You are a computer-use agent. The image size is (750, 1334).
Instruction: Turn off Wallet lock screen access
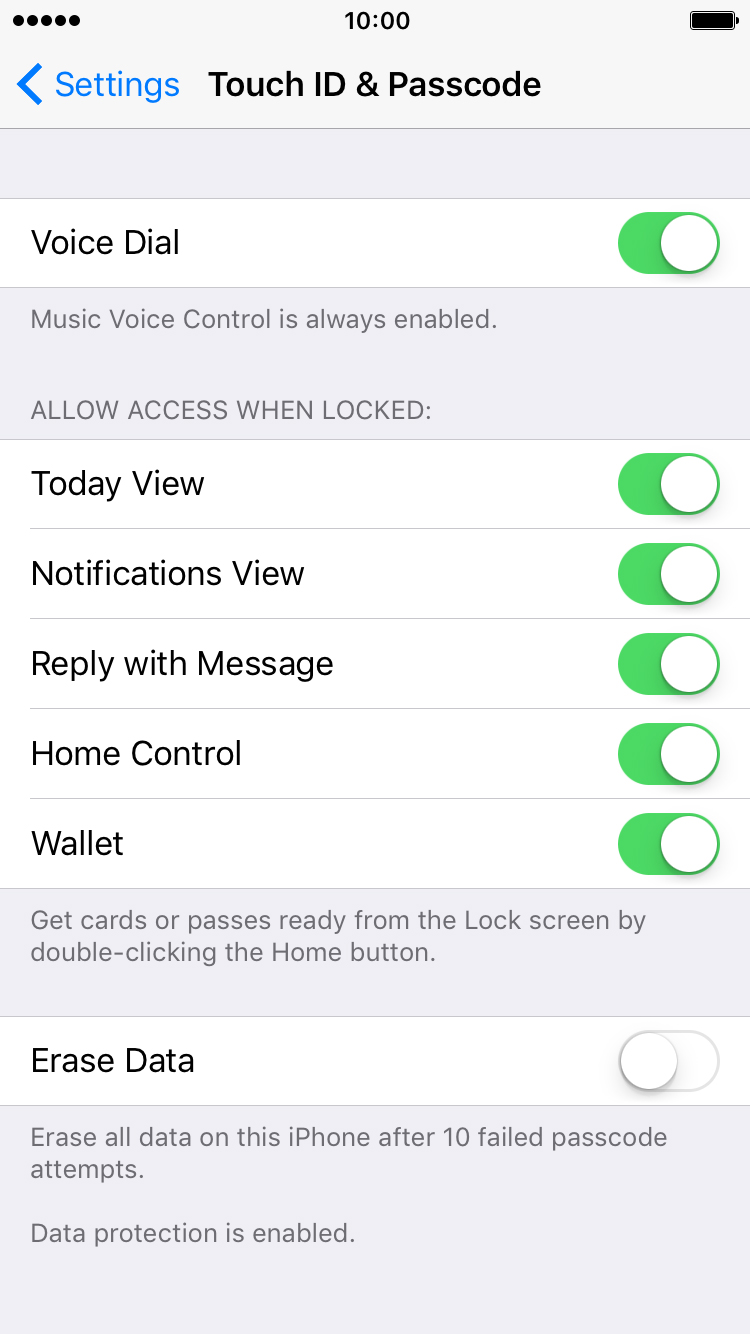pos(669,844)
